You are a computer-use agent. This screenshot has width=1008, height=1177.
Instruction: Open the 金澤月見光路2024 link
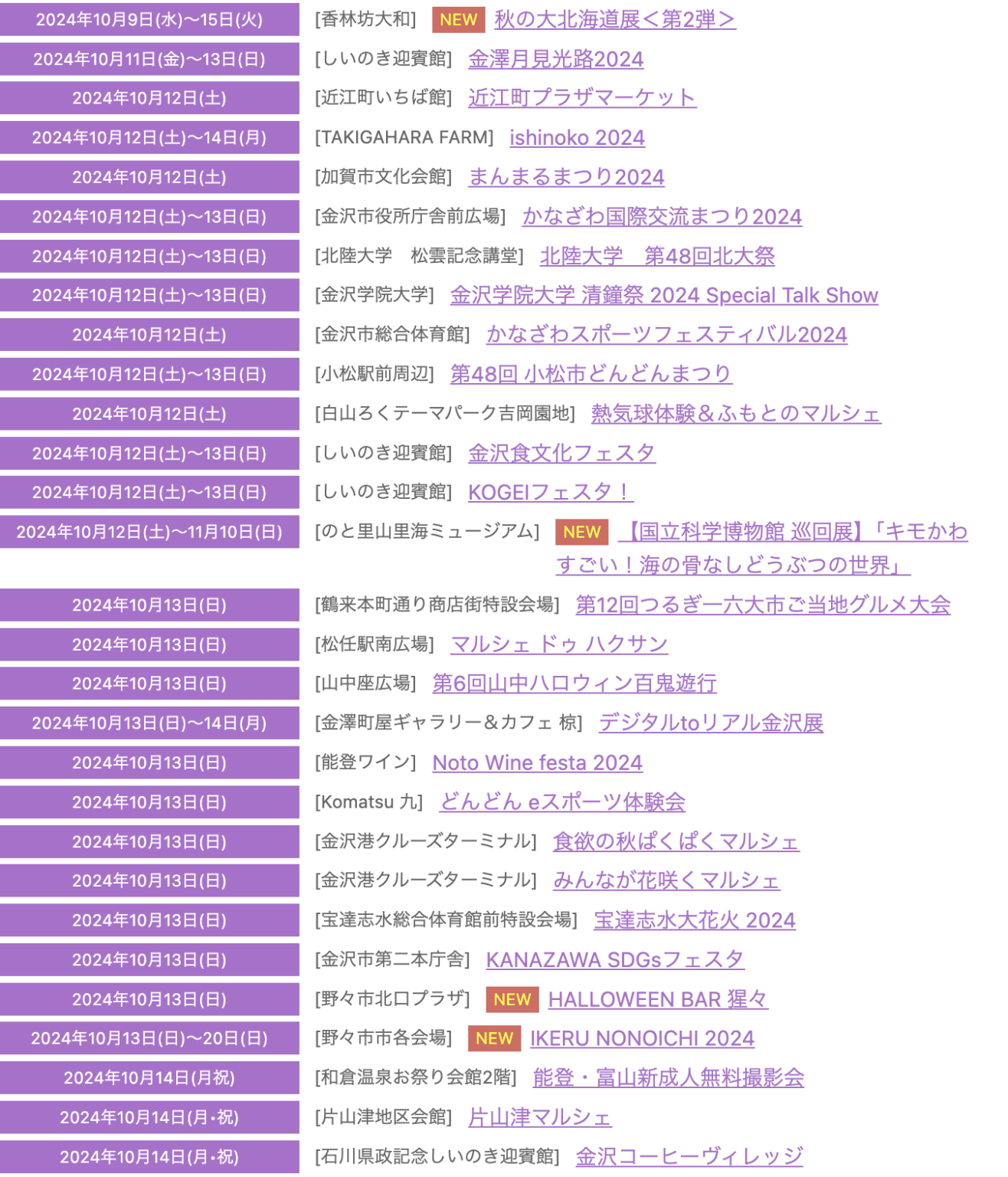(555, 59)
